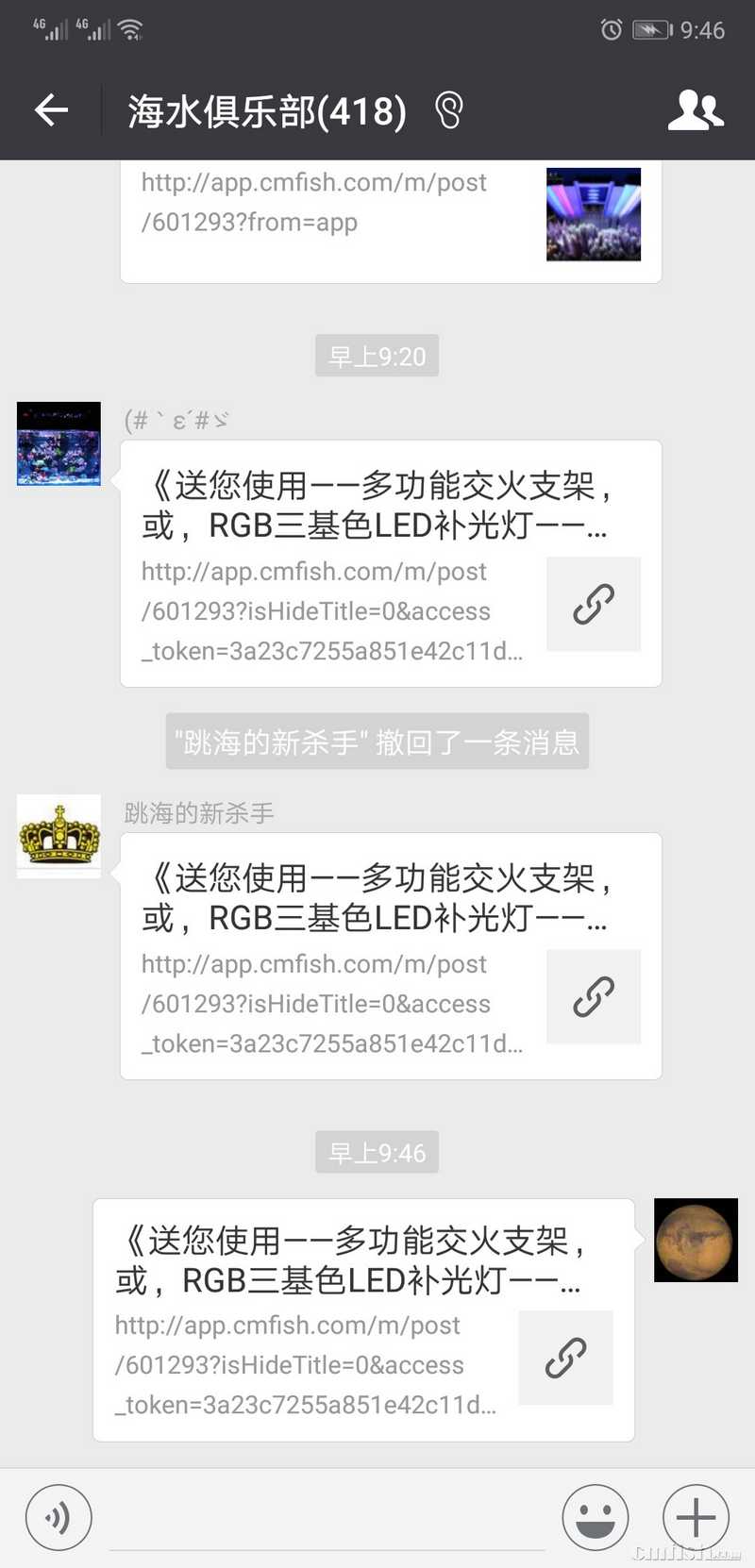Tap the link icon on 跳海的新杀手's shared card
755x1568 pixels.
594,997
